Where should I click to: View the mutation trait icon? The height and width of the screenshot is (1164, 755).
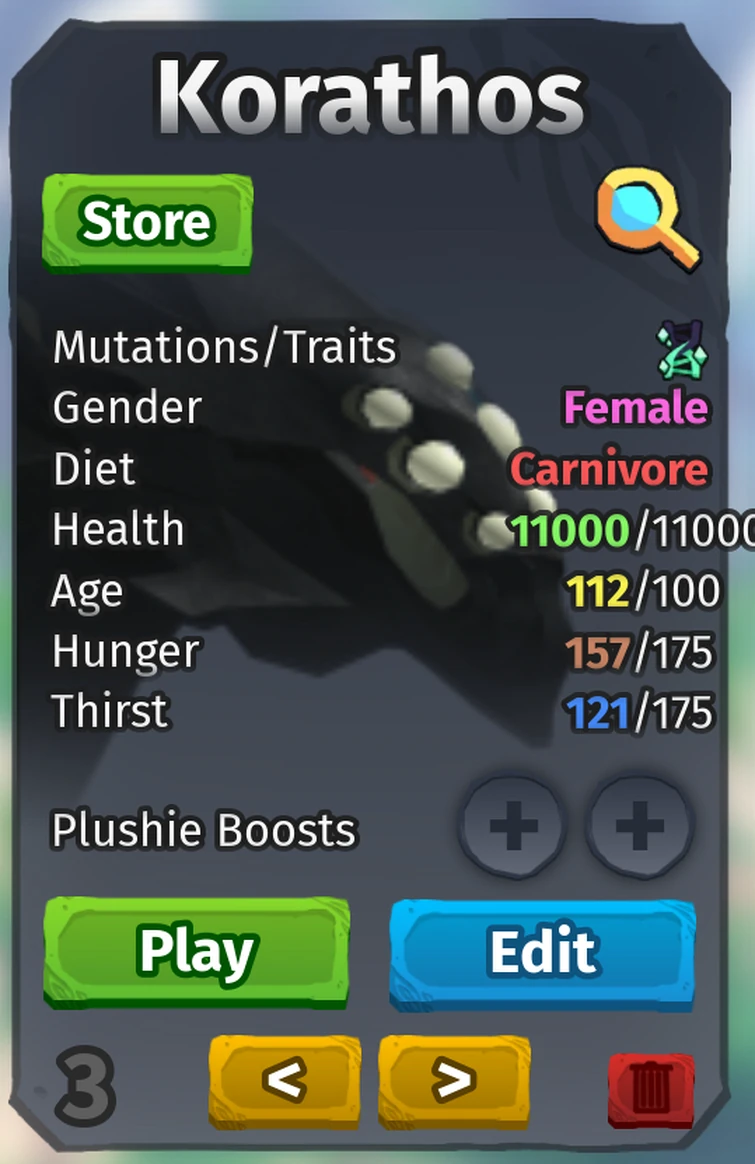pos(681,349)
